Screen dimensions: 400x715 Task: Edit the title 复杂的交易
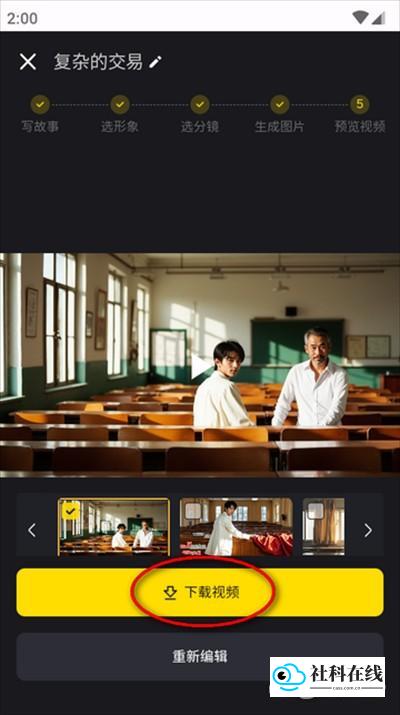[155, 62]
